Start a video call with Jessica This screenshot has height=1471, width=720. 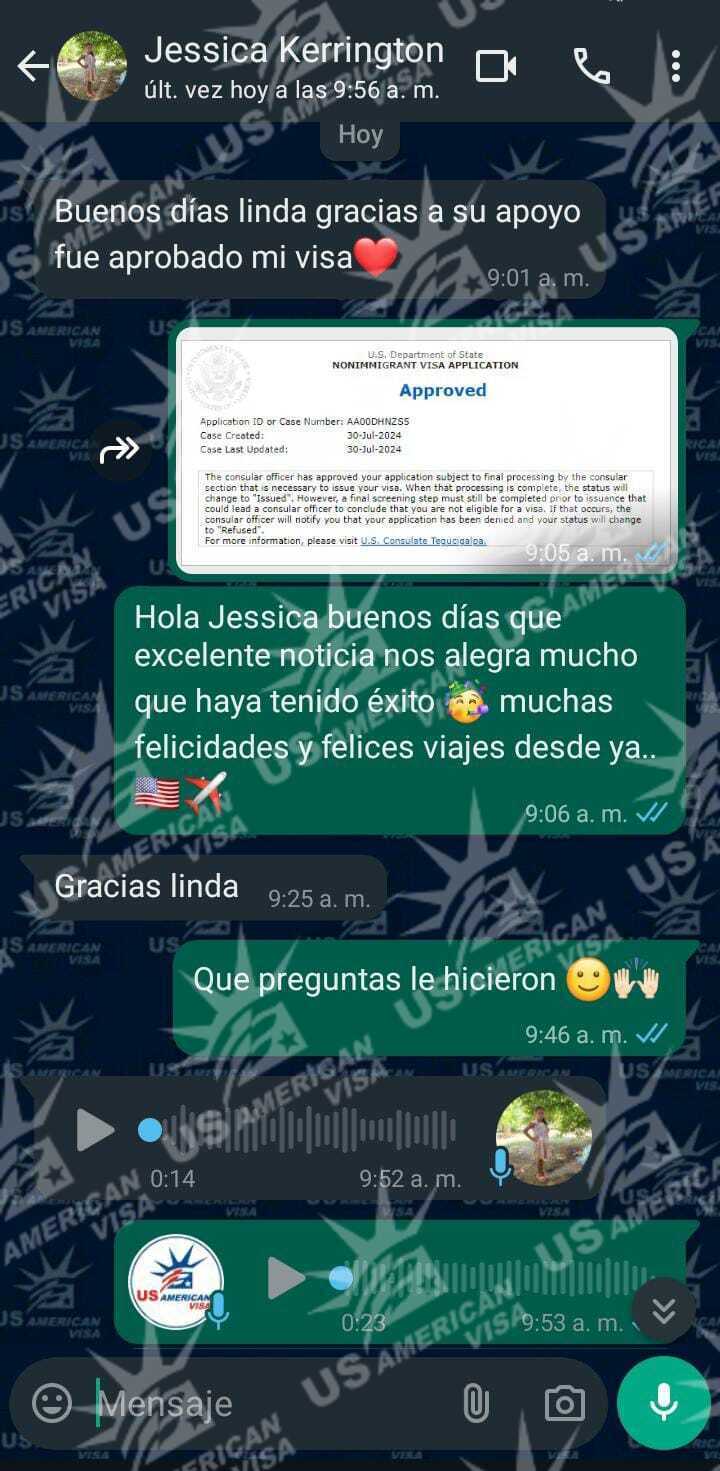pyautogui.click(x=496, y=67)
